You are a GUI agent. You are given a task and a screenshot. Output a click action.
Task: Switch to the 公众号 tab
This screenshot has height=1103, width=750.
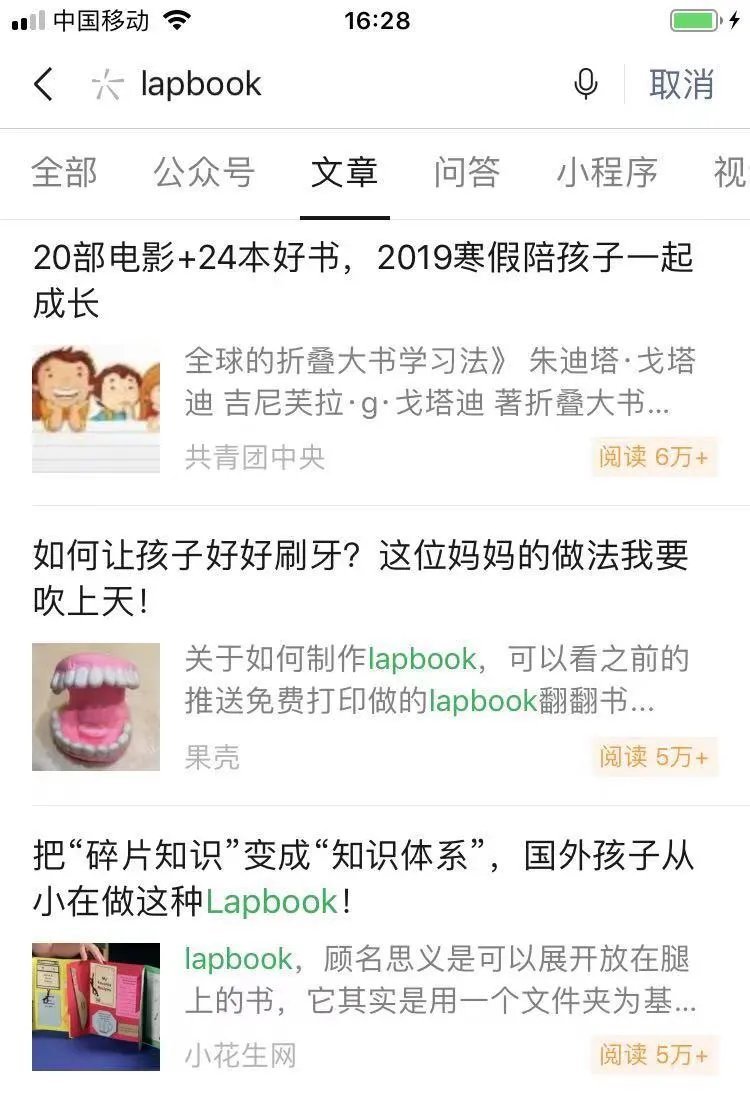coord(204,173)
